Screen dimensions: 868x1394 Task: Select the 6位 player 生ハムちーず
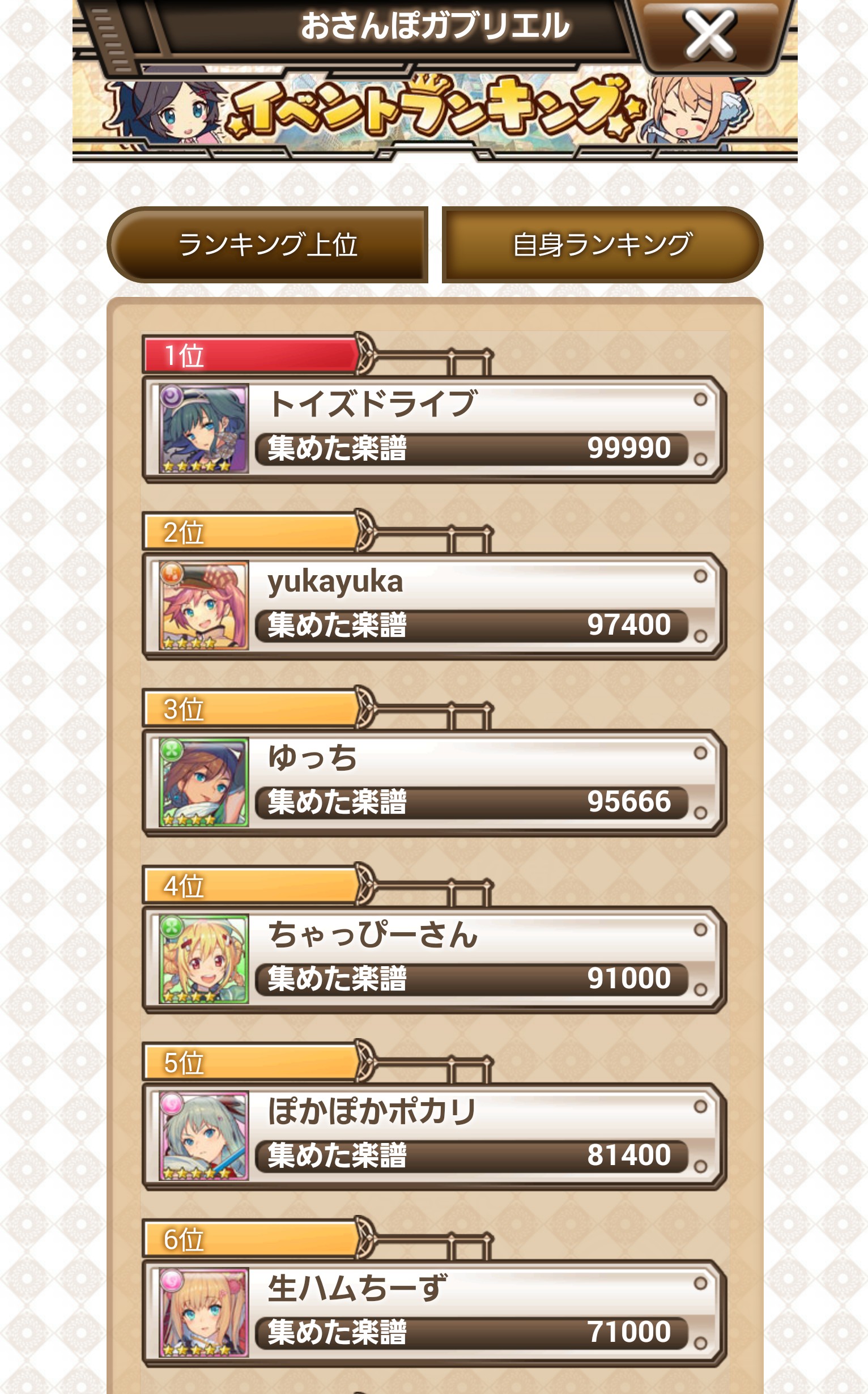pos(435,1314)
